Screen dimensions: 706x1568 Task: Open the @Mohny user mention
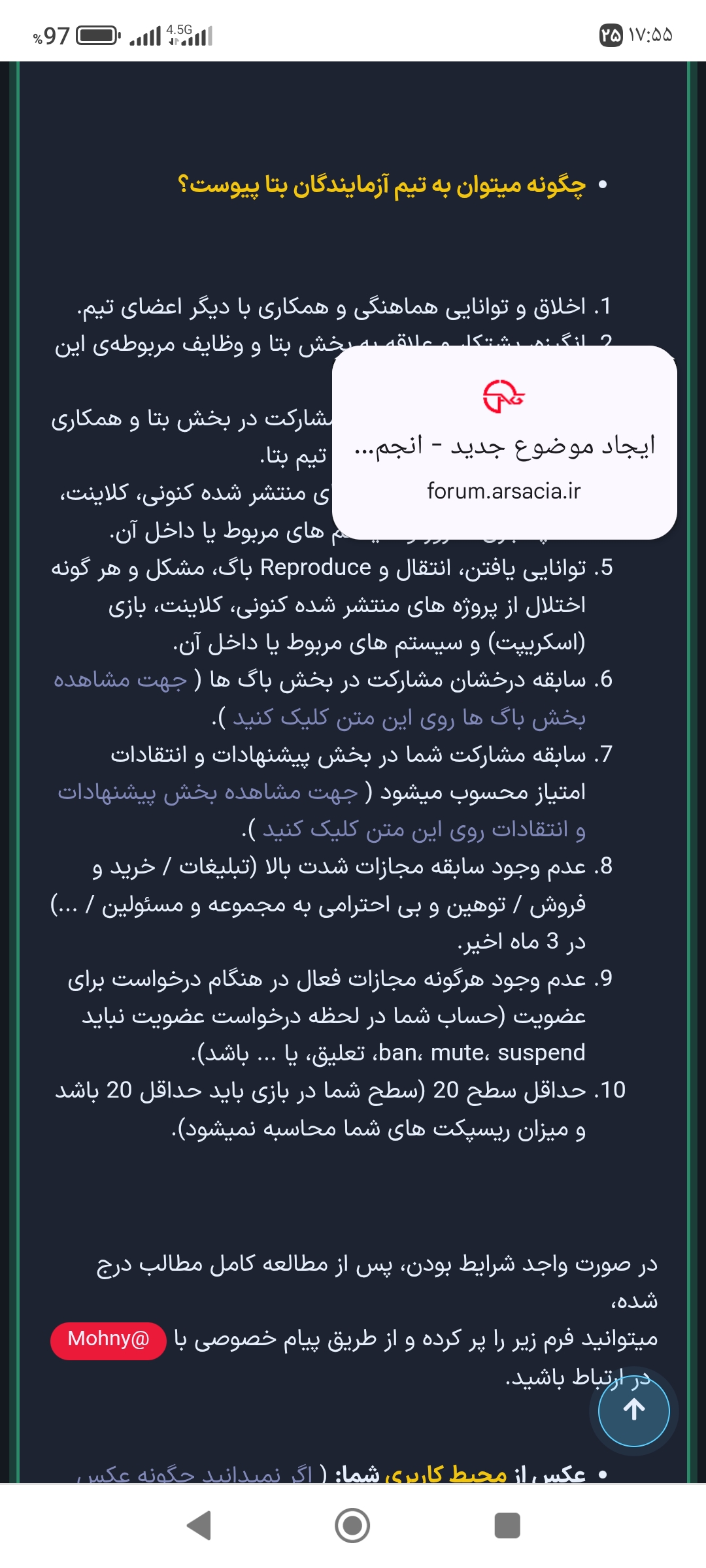pos(109,1339)
